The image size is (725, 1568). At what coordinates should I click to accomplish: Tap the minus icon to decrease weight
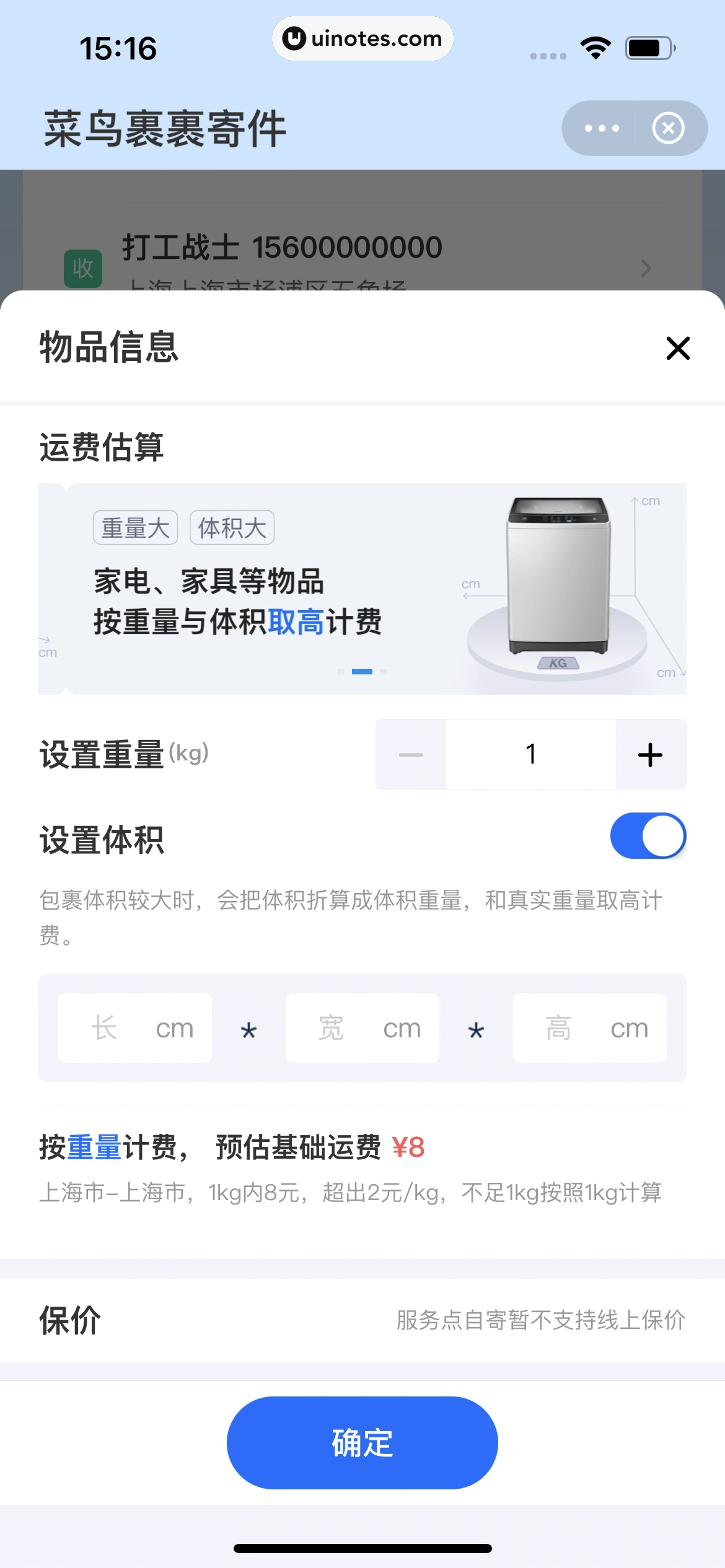click(410, 754)
